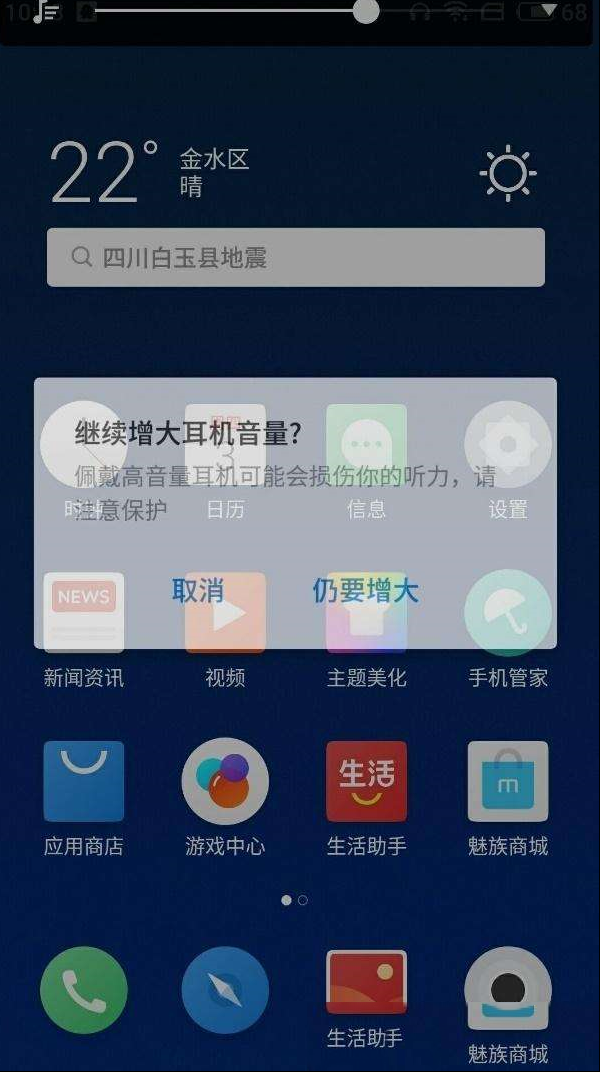Open the phone dialer icon

84,989
